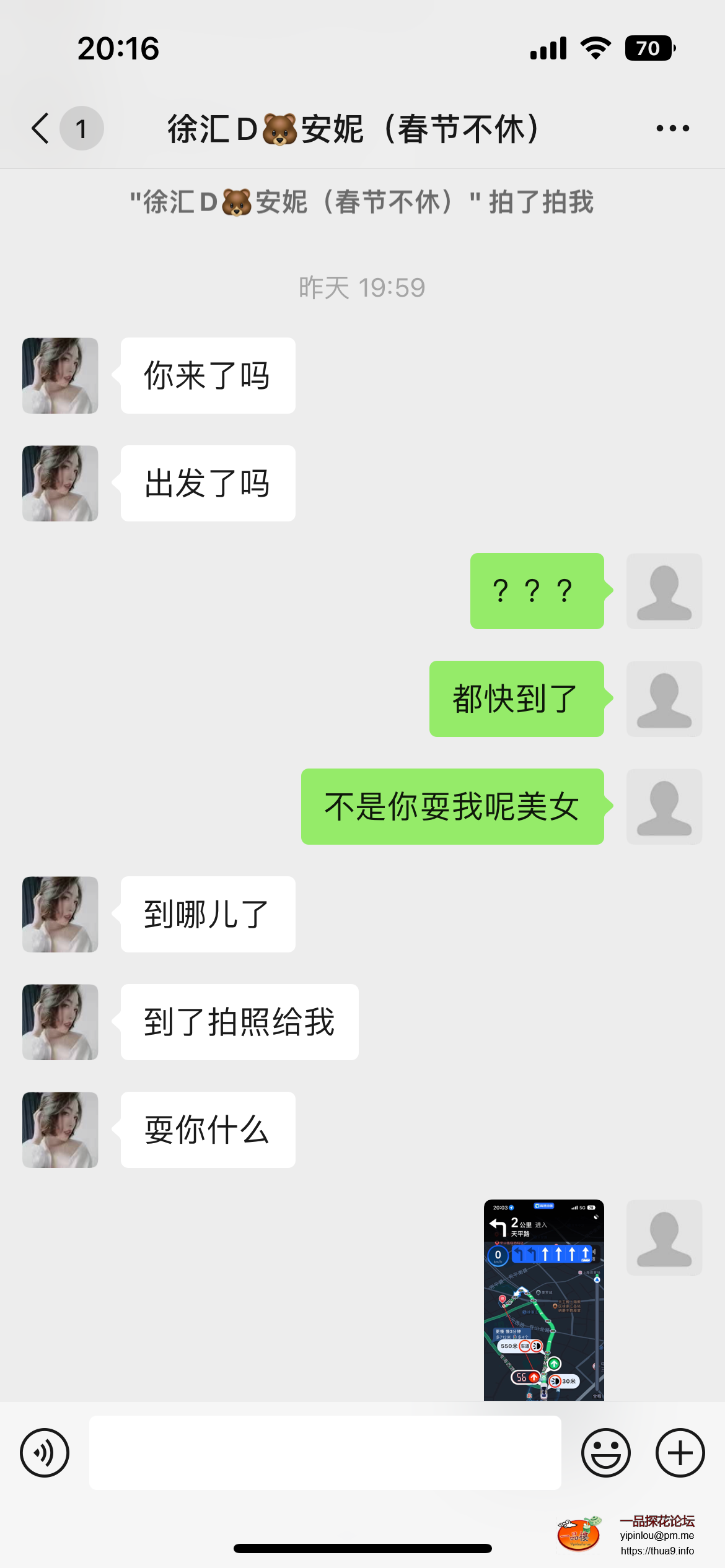The image size is (725, 1568).
Task: Open Annie's avatar next to 你来了吗
Action: click(x=59, y=375)
